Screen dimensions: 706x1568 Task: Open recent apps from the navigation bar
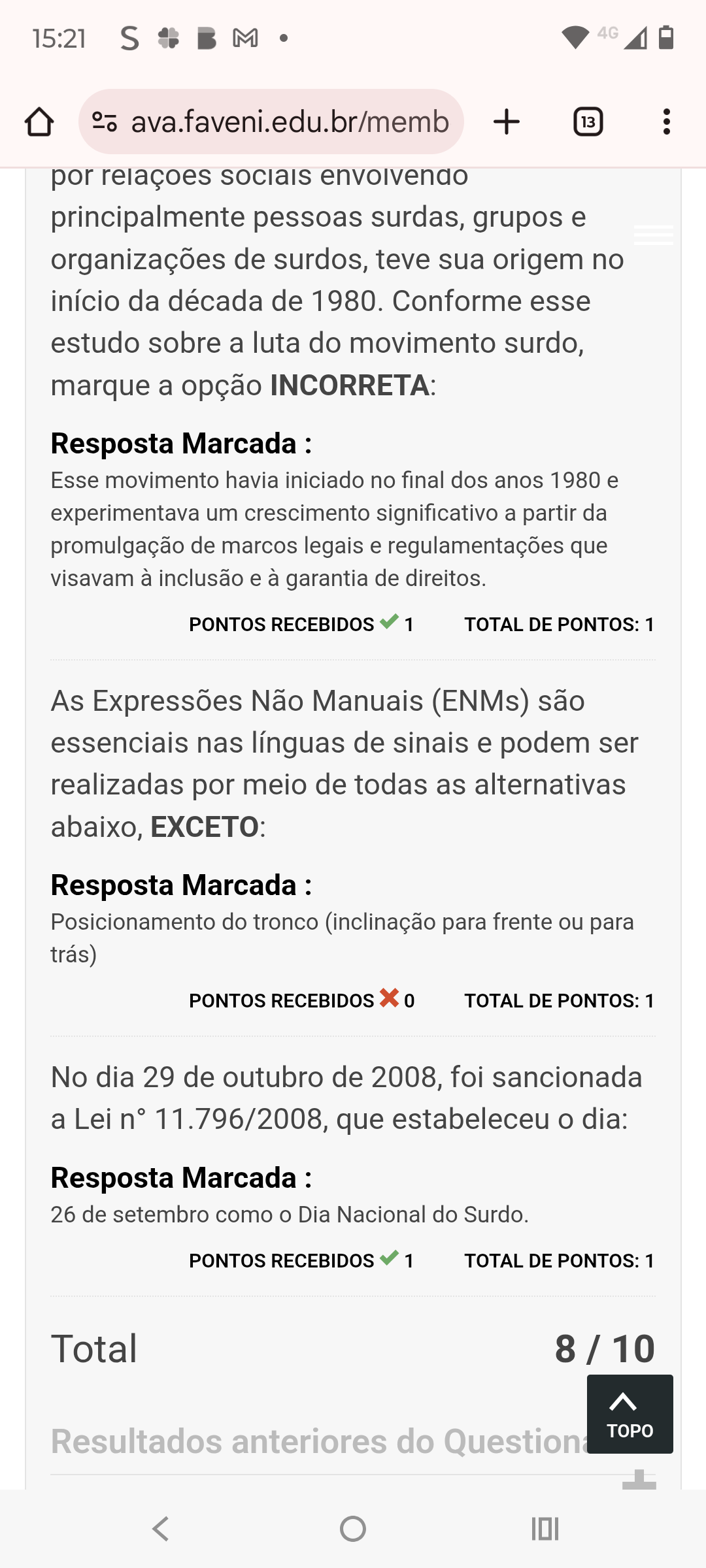[545, 1529]
